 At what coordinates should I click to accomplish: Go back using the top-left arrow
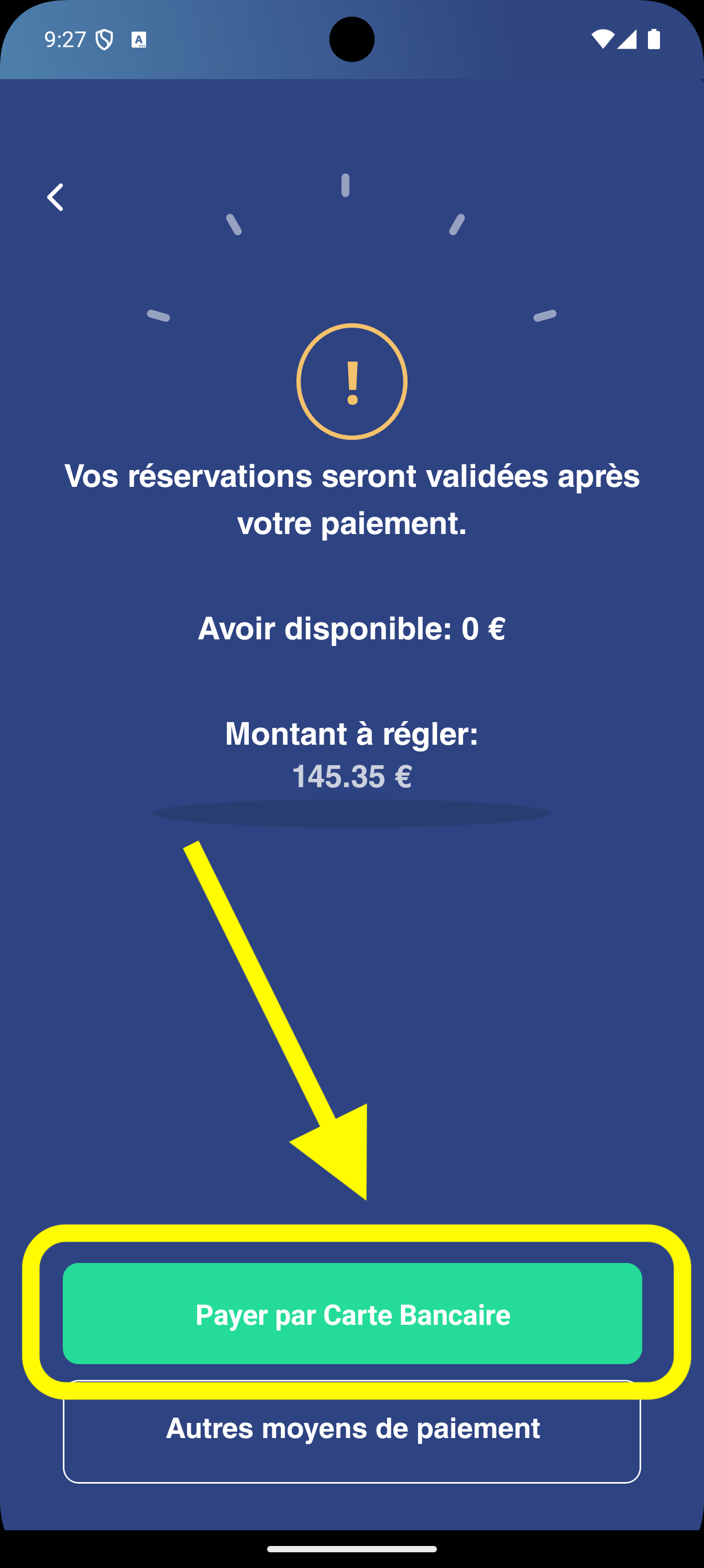click(56, 197)
